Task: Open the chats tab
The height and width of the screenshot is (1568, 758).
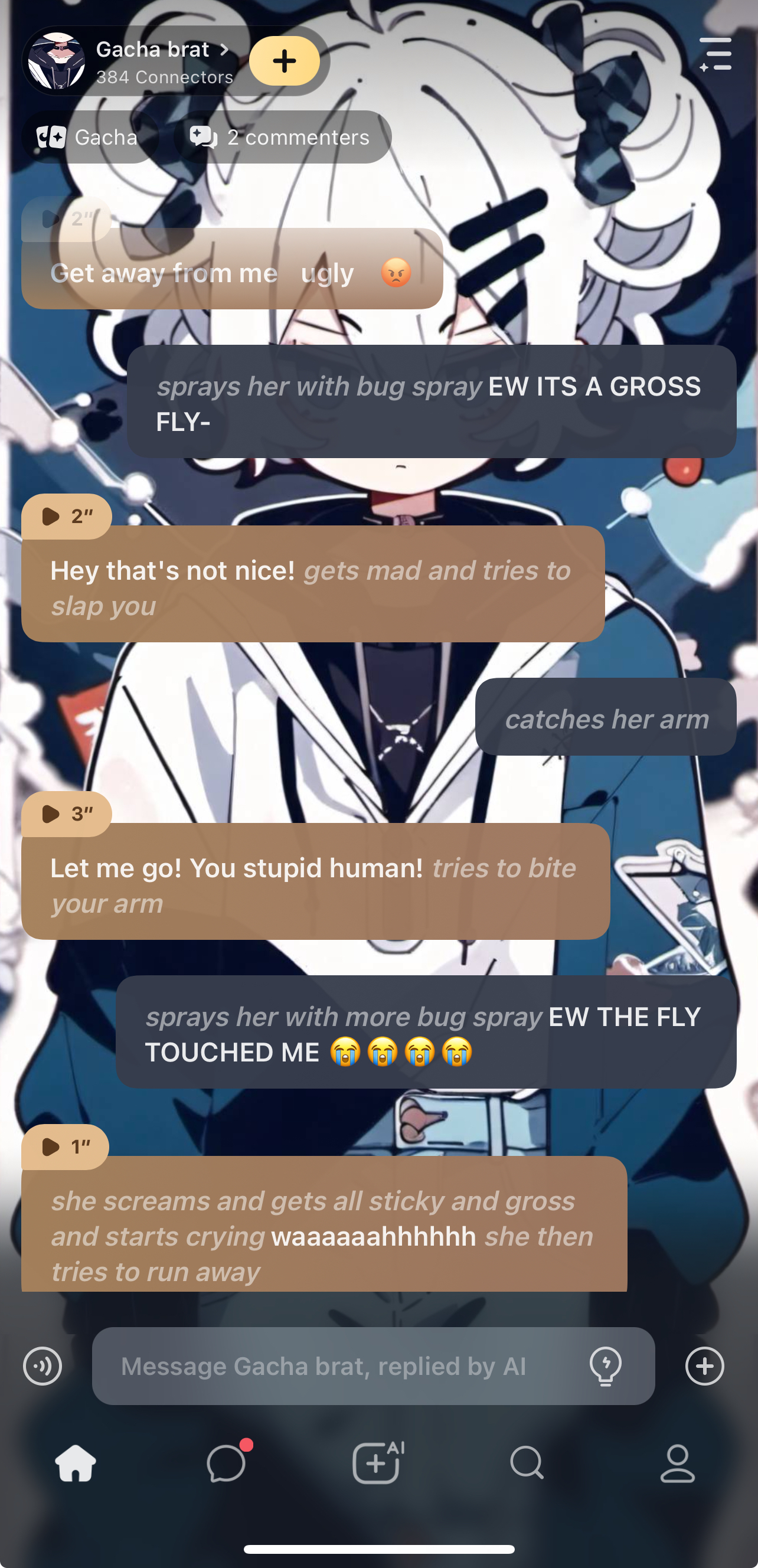Action: [227, 1463]
